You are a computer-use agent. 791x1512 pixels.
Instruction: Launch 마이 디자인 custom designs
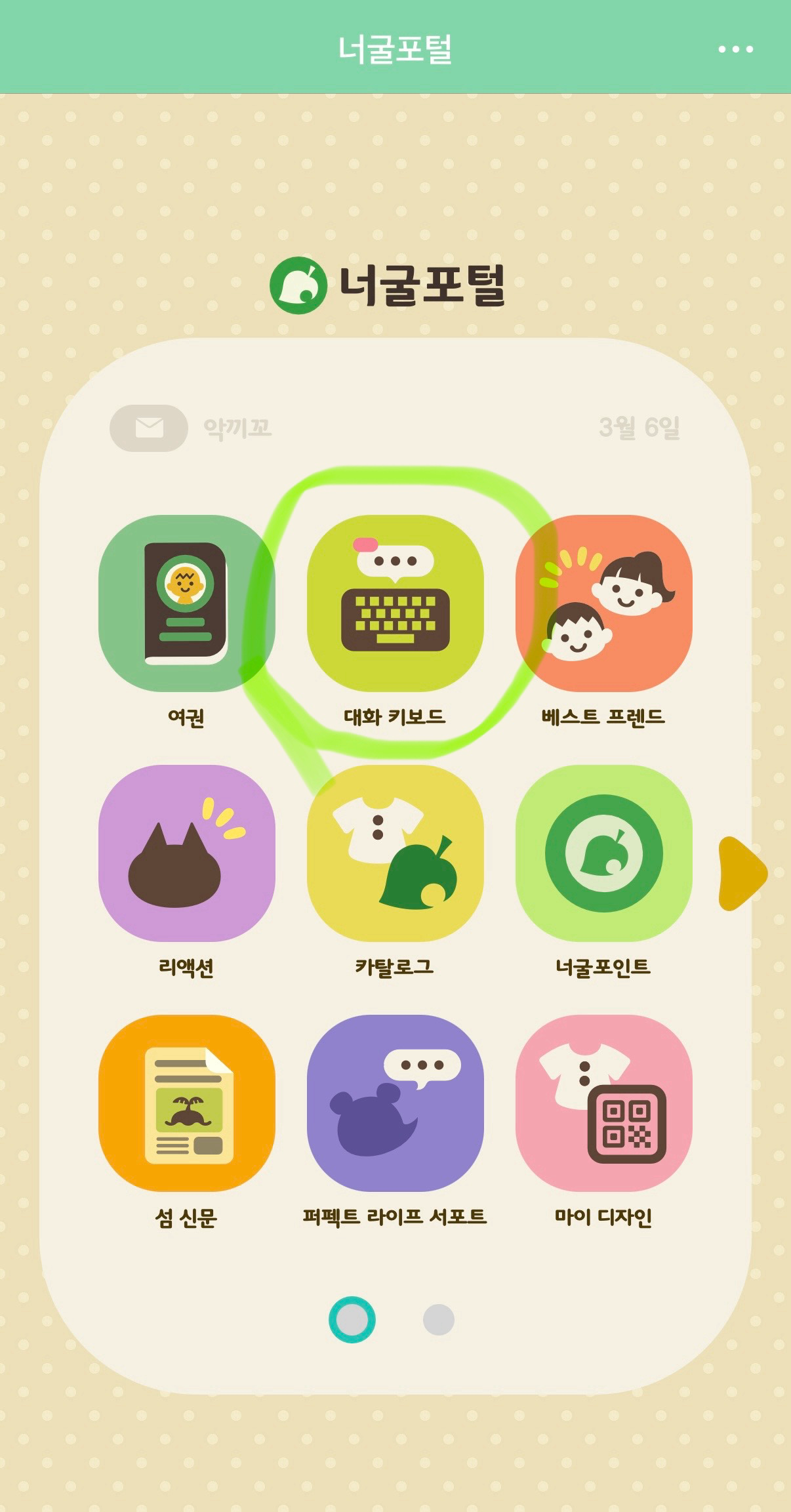[x=603, y=1103]
